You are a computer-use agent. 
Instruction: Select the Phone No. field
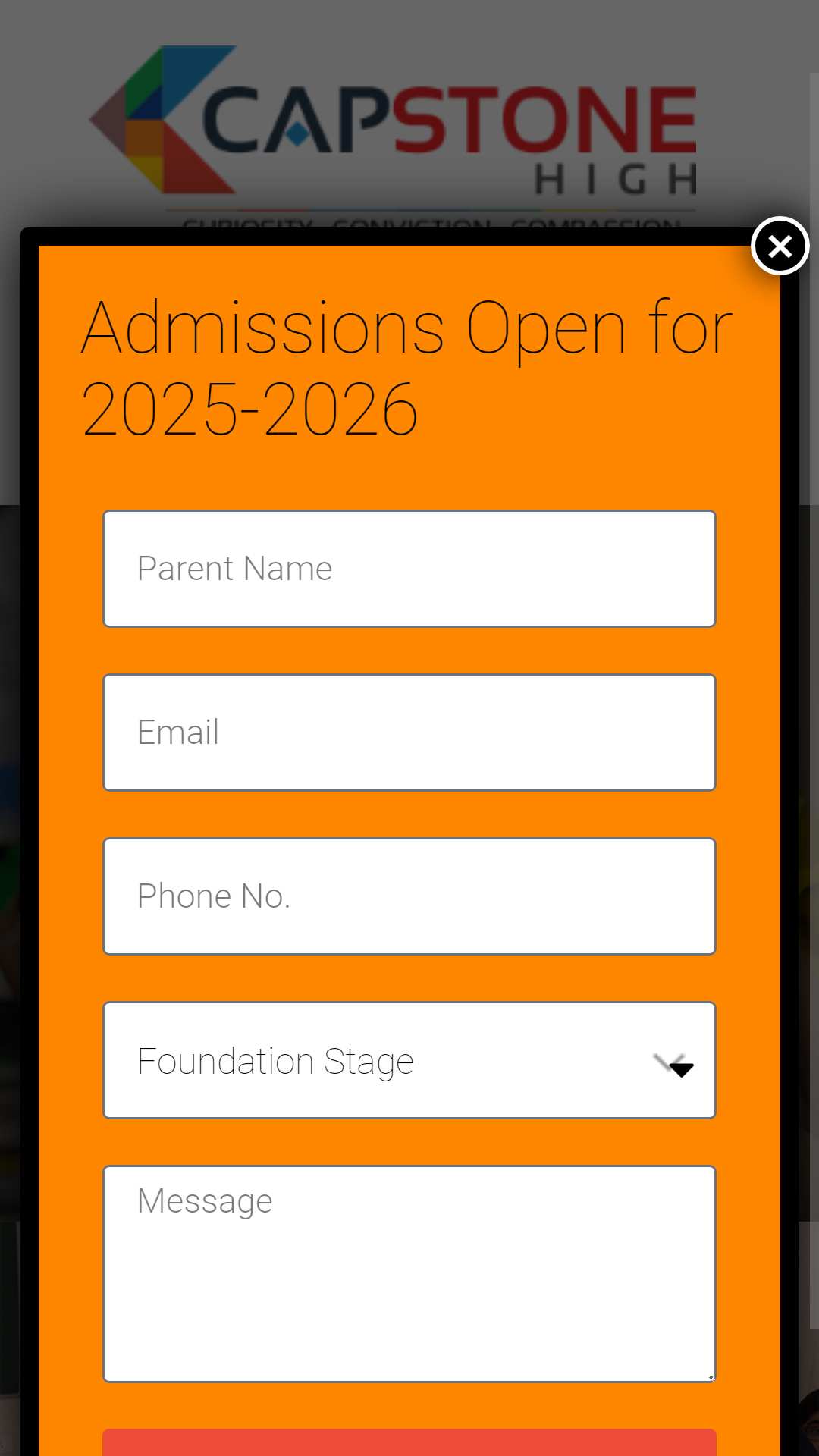point(409,896)
